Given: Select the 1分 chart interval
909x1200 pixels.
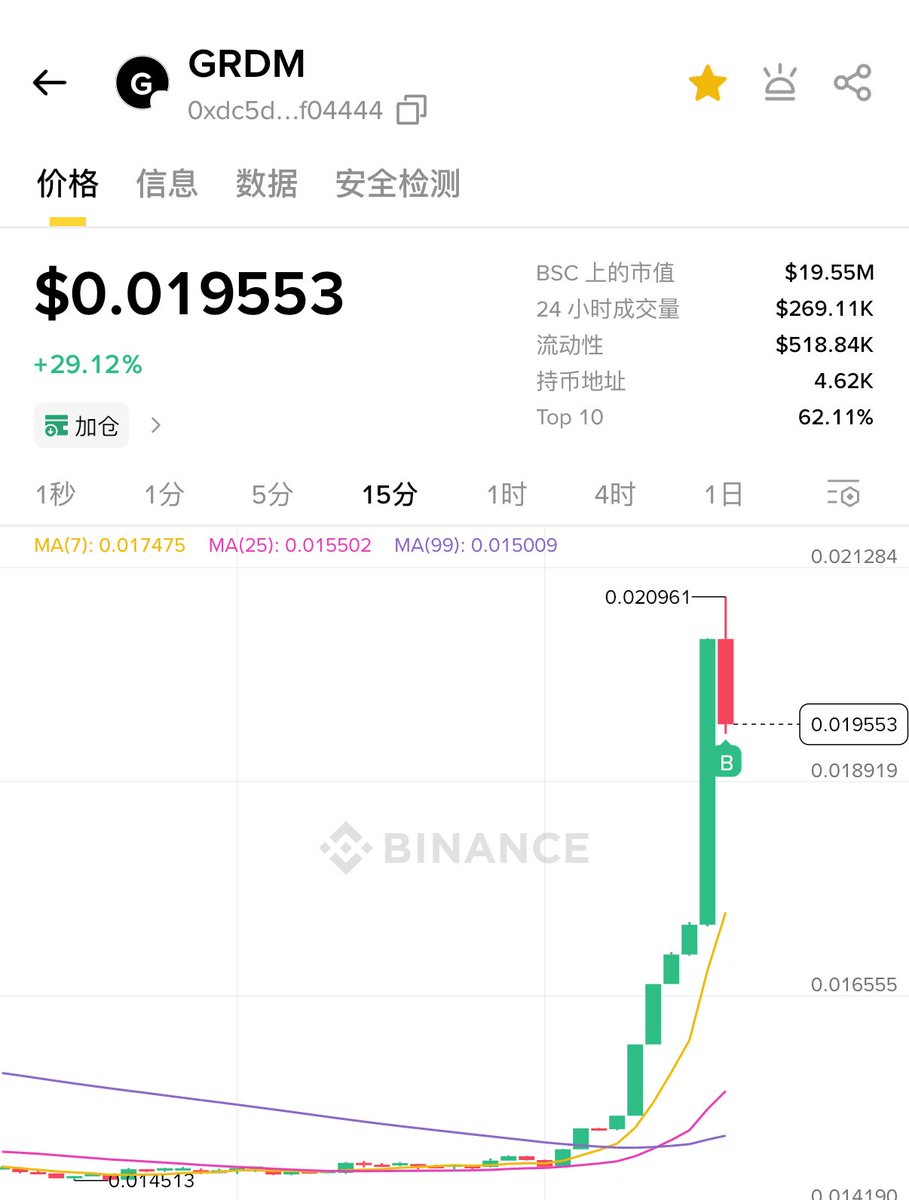Looking at the screenshot, I should click(164, 494).
